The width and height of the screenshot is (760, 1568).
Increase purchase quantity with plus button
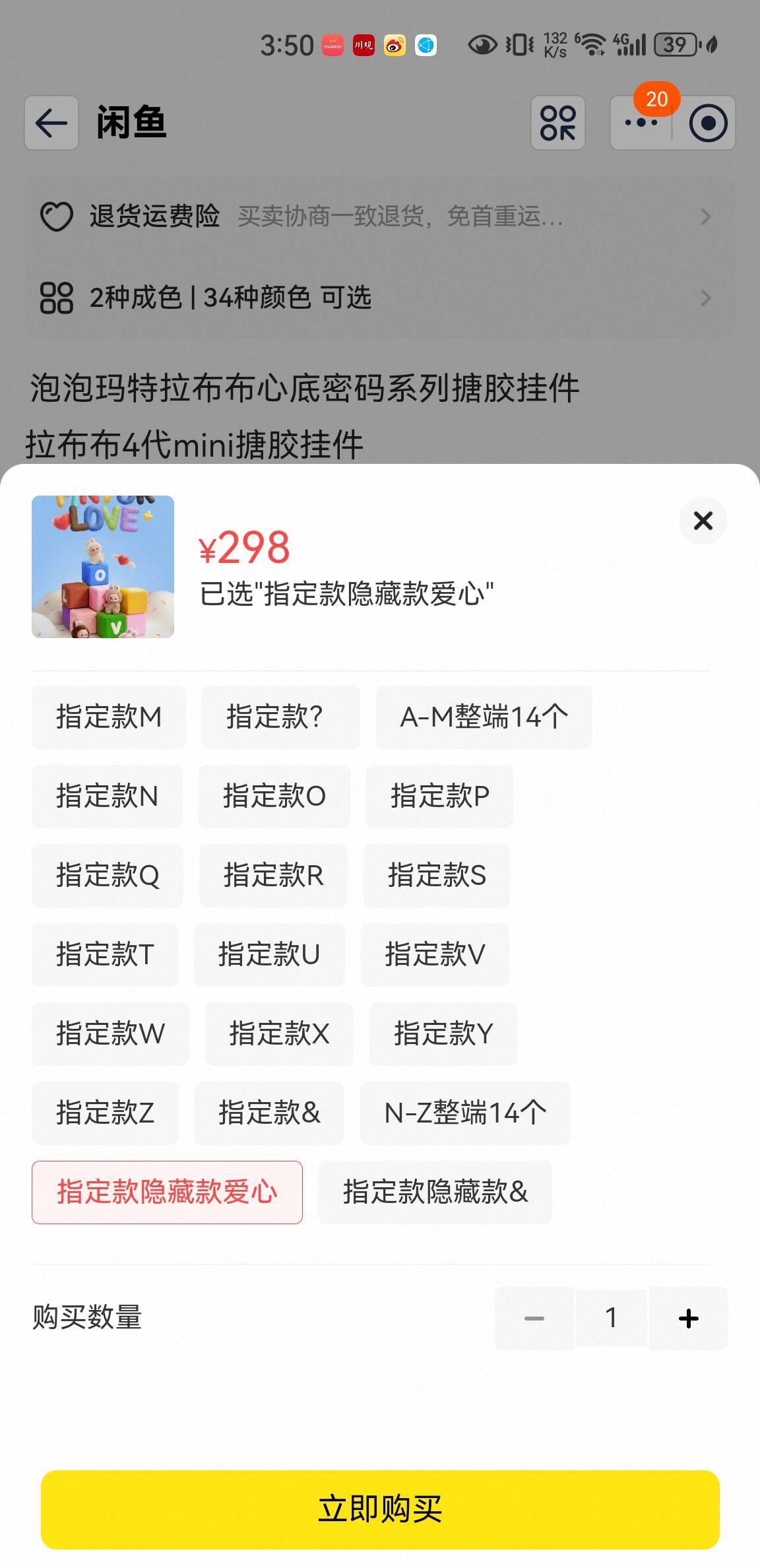[688, 1319]
